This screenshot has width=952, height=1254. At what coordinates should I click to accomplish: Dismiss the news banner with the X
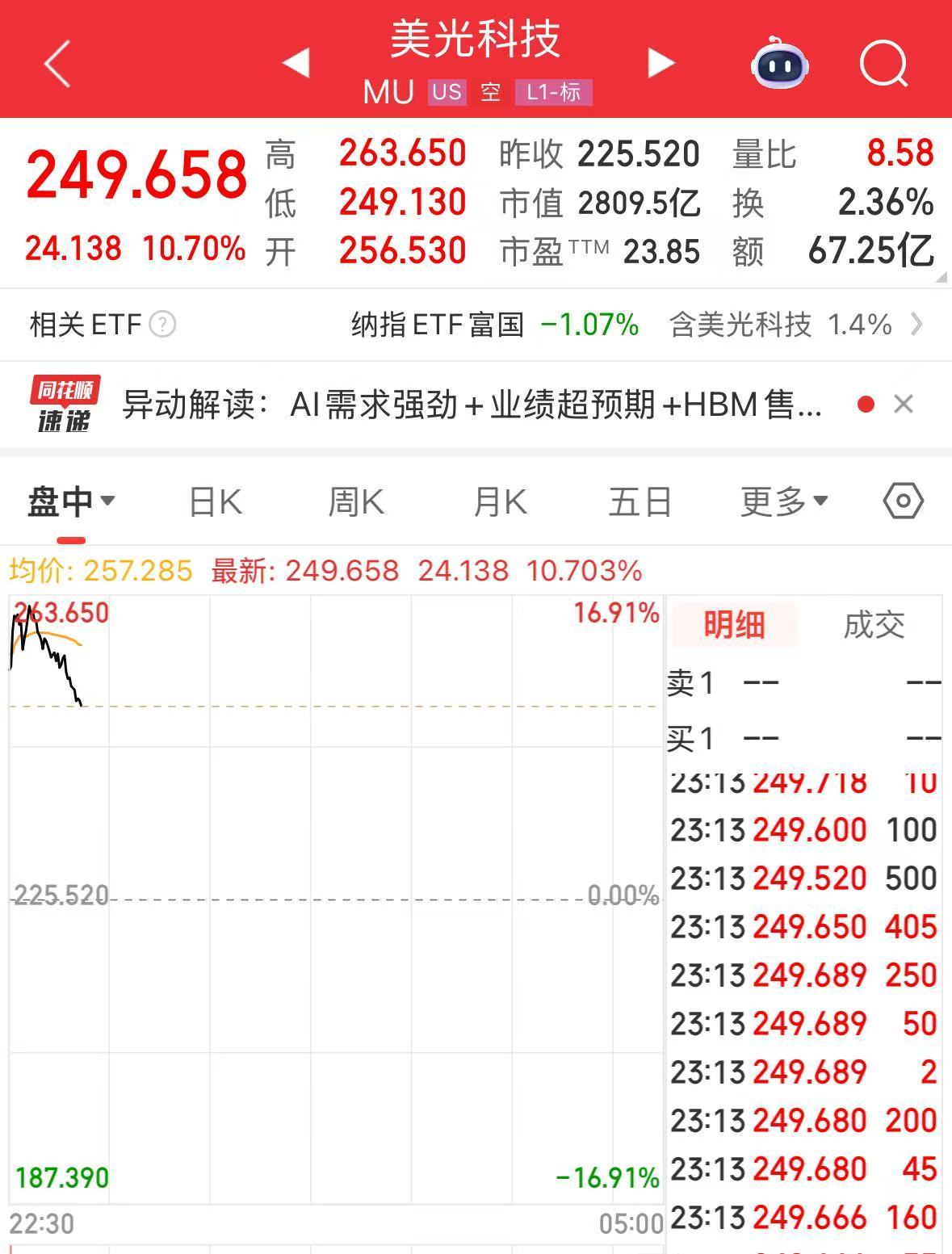point(904,404)
